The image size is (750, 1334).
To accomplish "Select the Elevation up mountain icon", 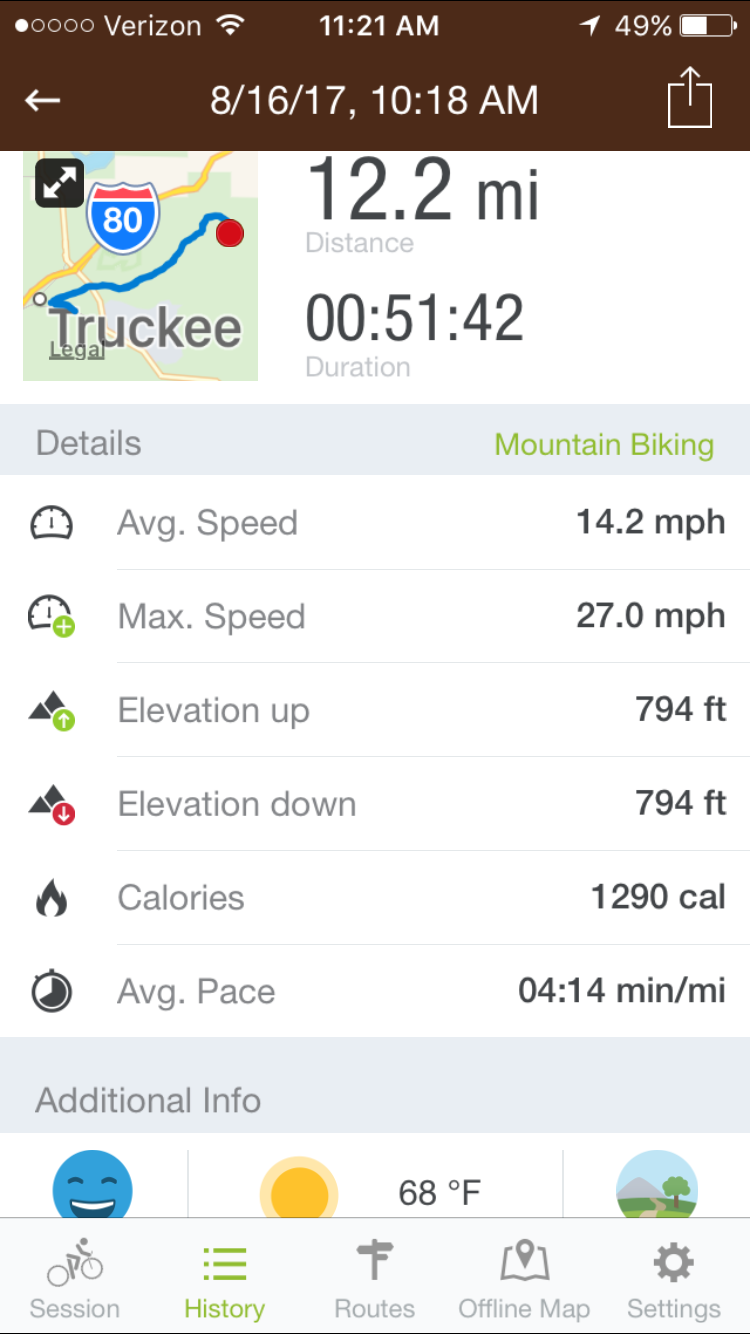I will click(x=52, y=710).
